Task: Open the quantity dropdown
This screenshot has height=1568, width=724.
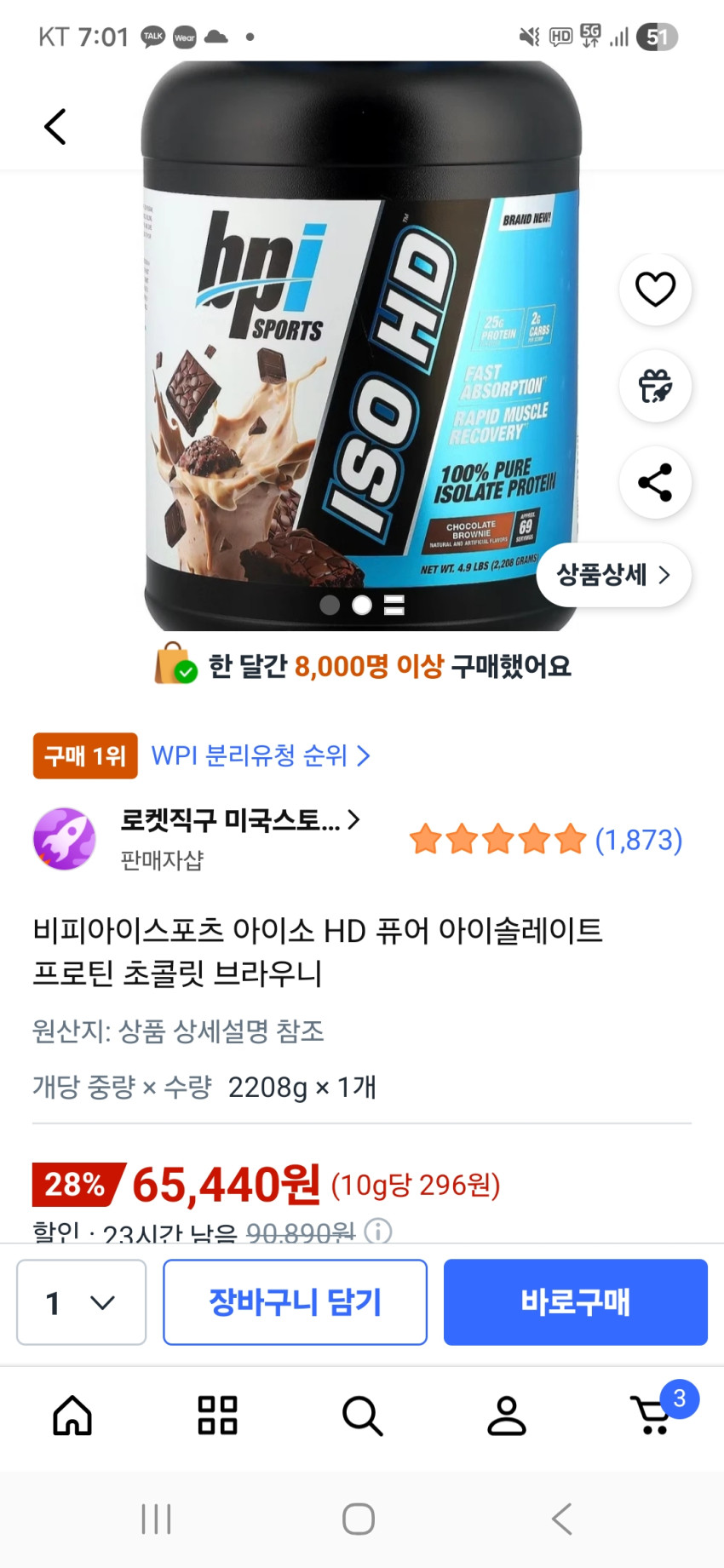Action: click(x=81, y=1302)
